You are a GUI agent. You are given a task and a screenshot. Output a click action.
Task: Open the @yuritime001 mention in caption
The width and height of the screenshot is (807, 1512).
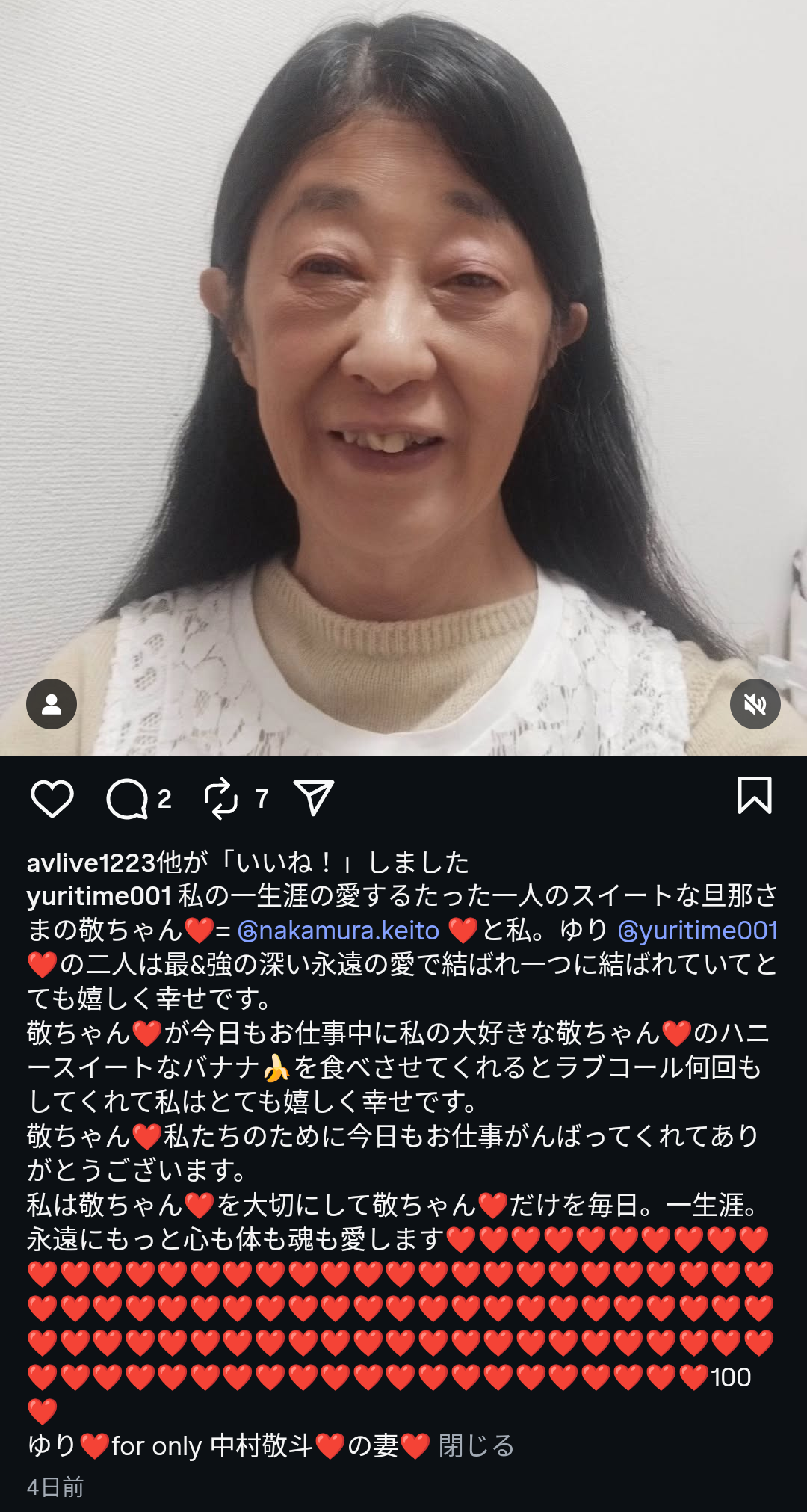click(698, 931)
